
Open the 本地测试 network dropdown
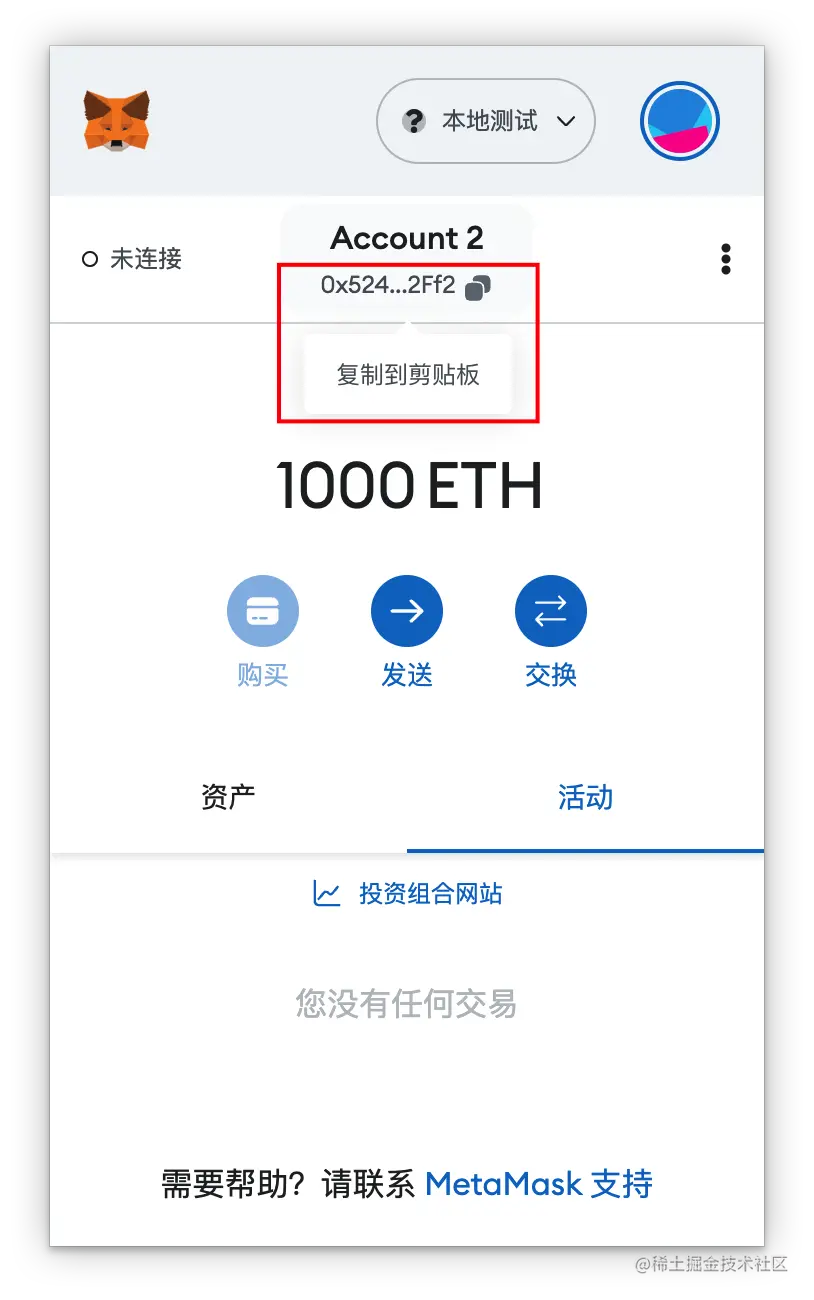coord(485,120)
